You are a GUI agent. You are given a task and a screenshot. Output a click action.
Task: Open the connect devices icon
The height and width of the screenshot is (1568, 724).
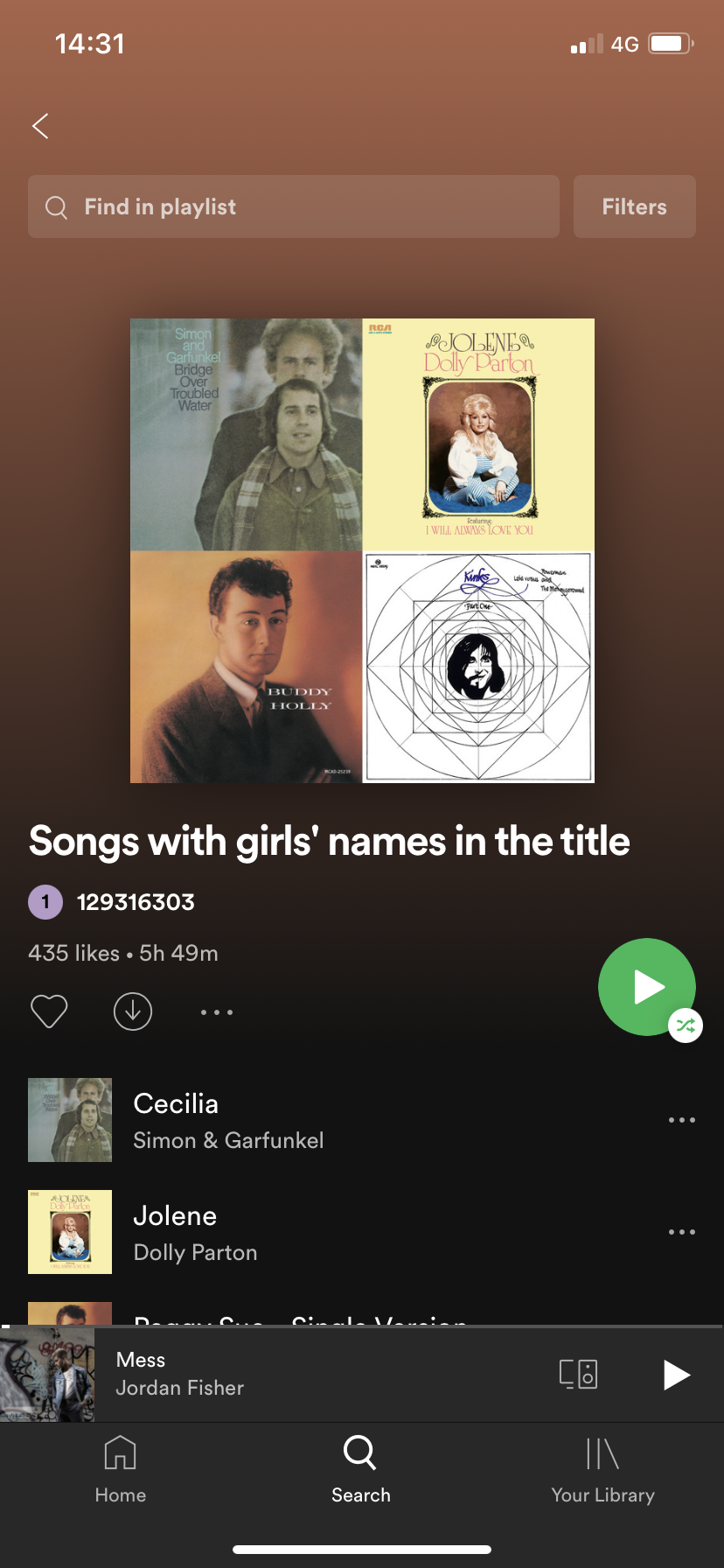pos(579,1374)
